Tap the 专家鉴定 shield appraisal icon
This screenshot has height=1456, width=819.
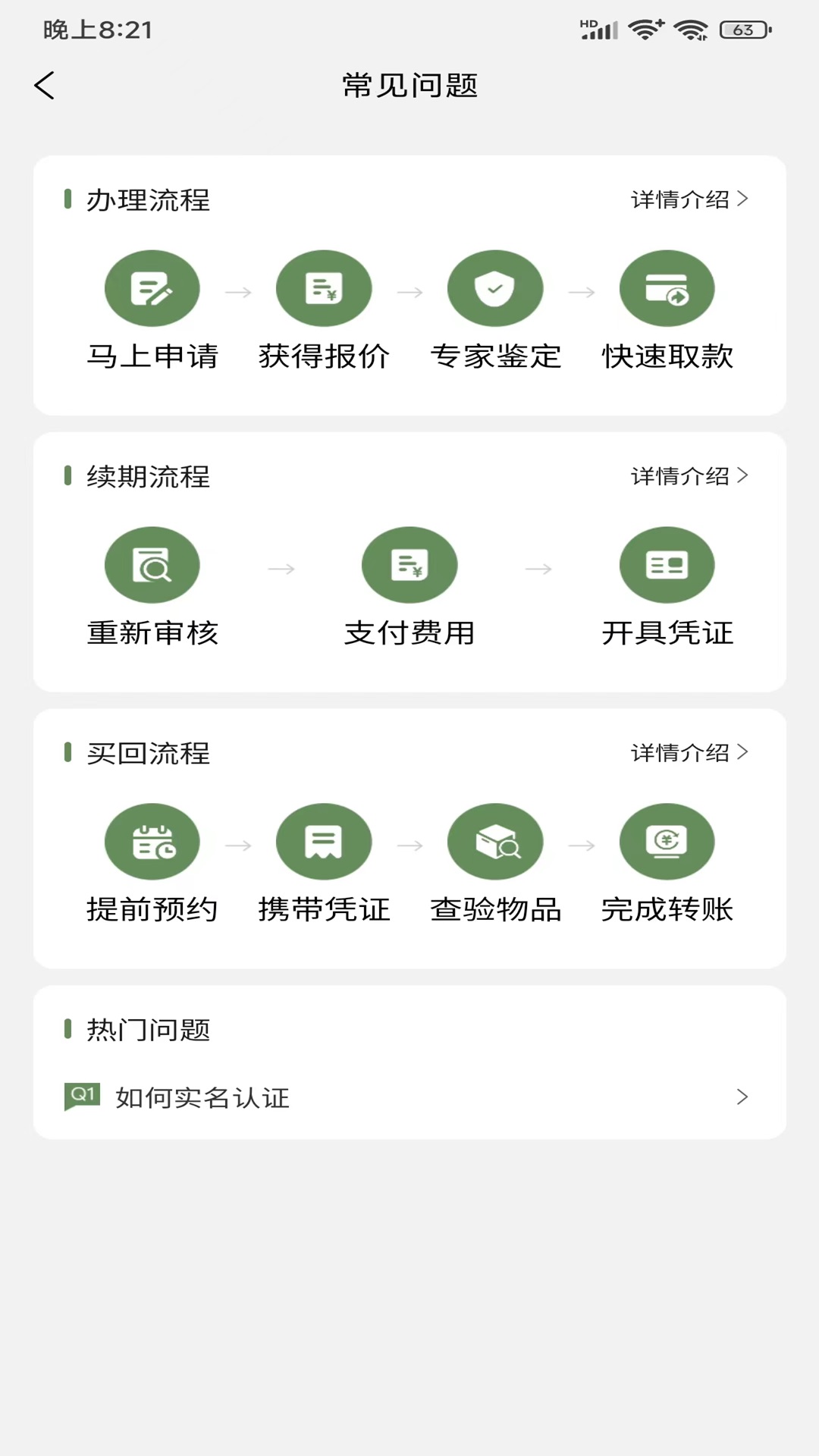pyautogui.click(x=495, y=288)
